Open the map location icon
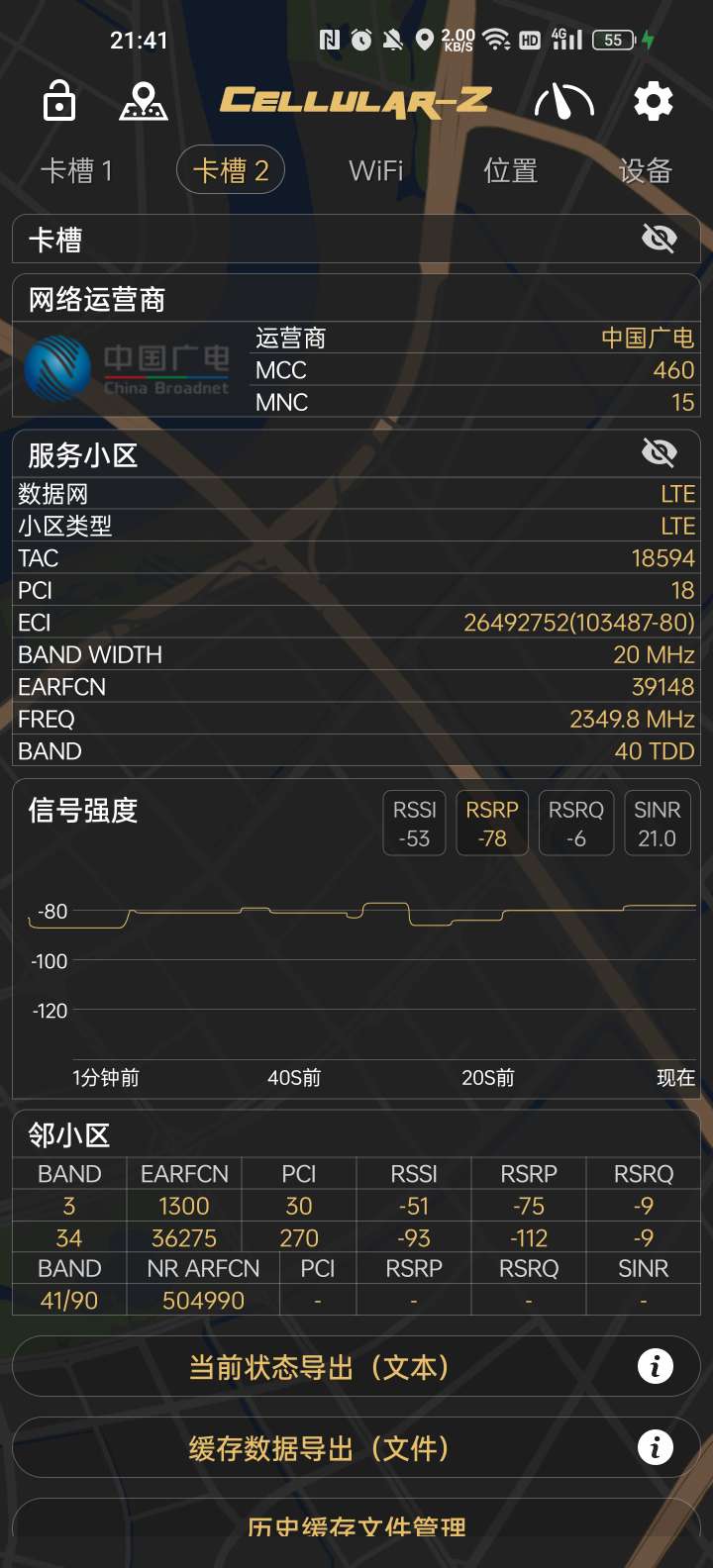Screen dimensions: 713x1568 (144, 101)
